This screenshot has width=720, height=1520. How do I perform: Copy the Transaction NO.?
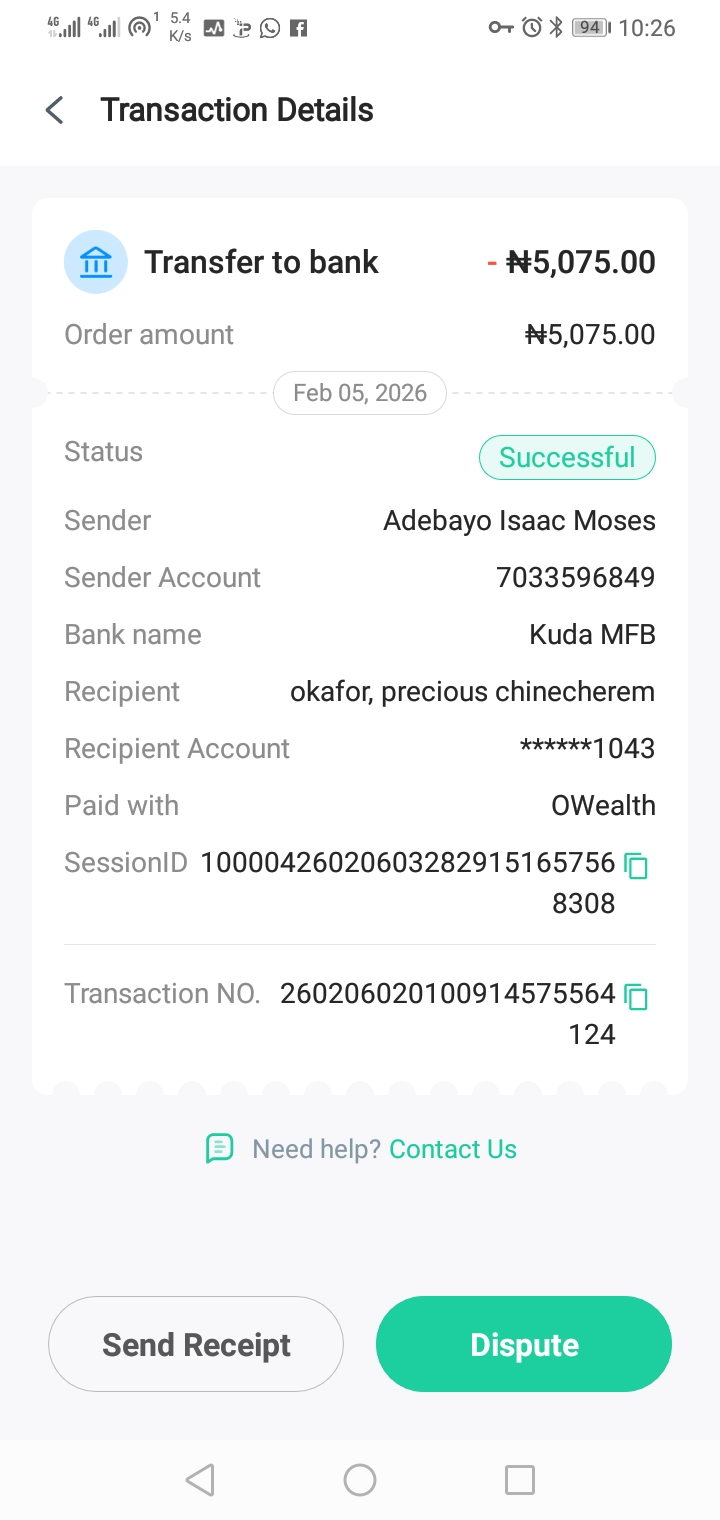coord(636,996)
